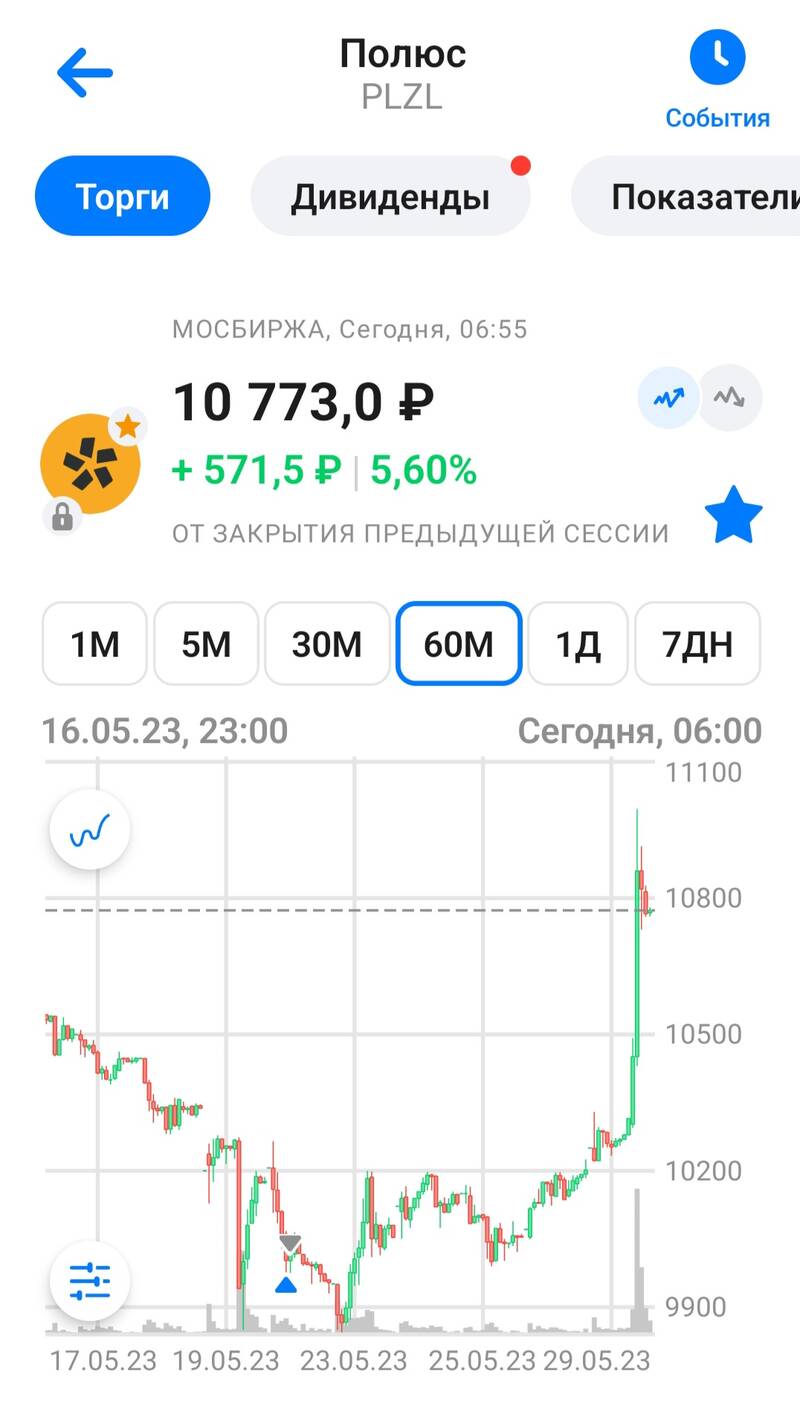
Task: Switch chart to the 7ДН interval
Action: click(x=698, y=644)
